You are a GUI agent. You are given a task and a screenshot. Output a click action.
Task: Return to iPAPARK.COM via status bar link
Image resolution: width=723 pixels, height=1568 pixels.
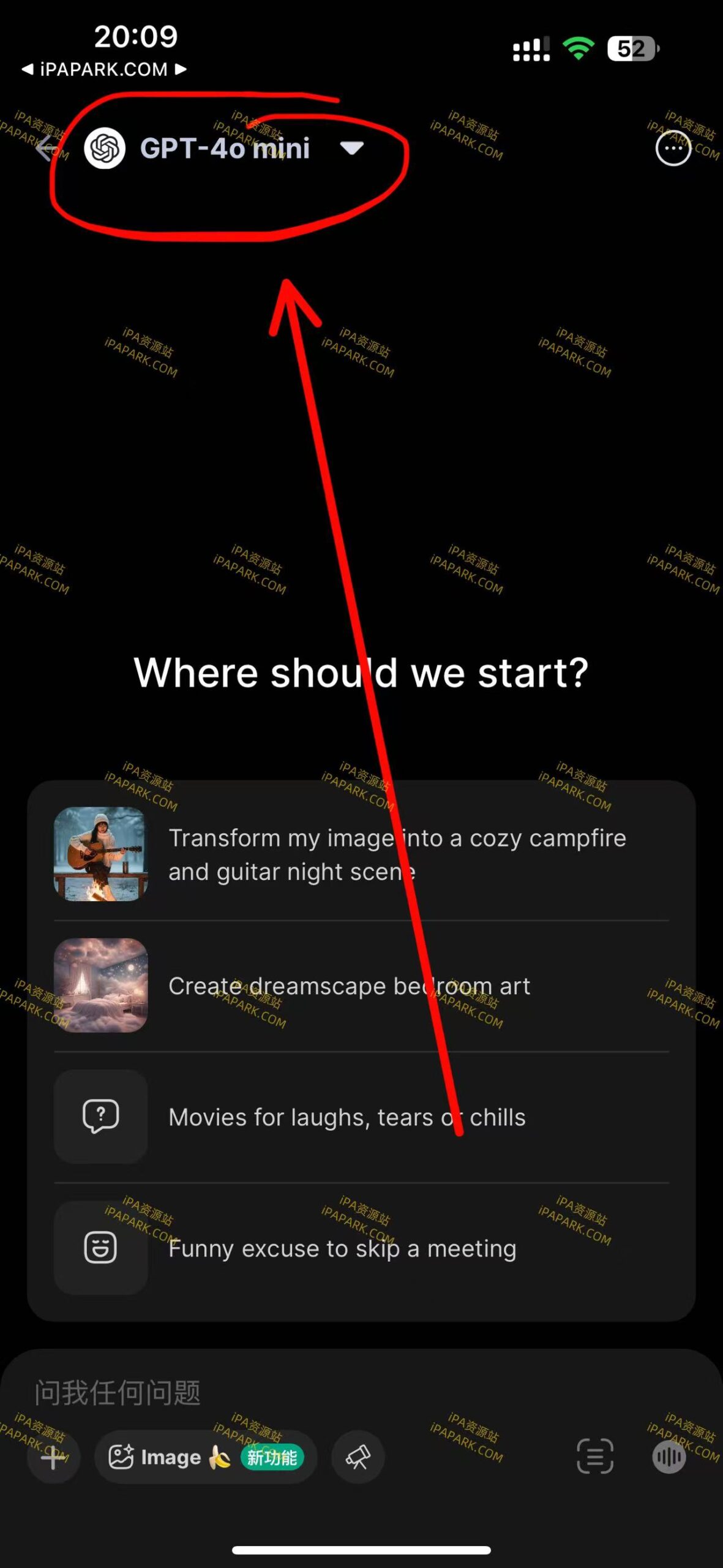(x=103, y=69)
